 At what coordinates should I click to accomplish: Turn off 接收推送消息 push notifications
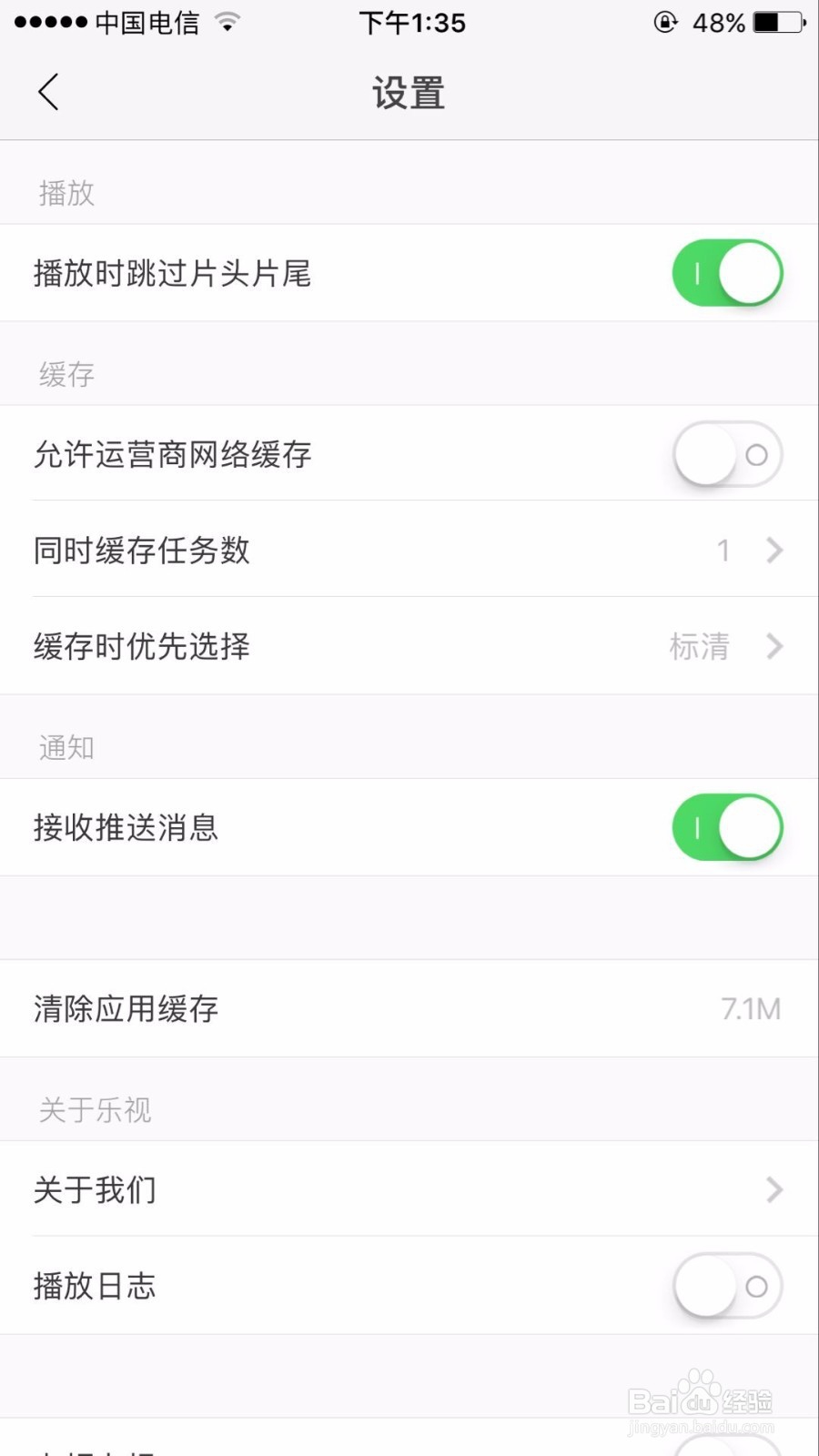coord(727,826)
